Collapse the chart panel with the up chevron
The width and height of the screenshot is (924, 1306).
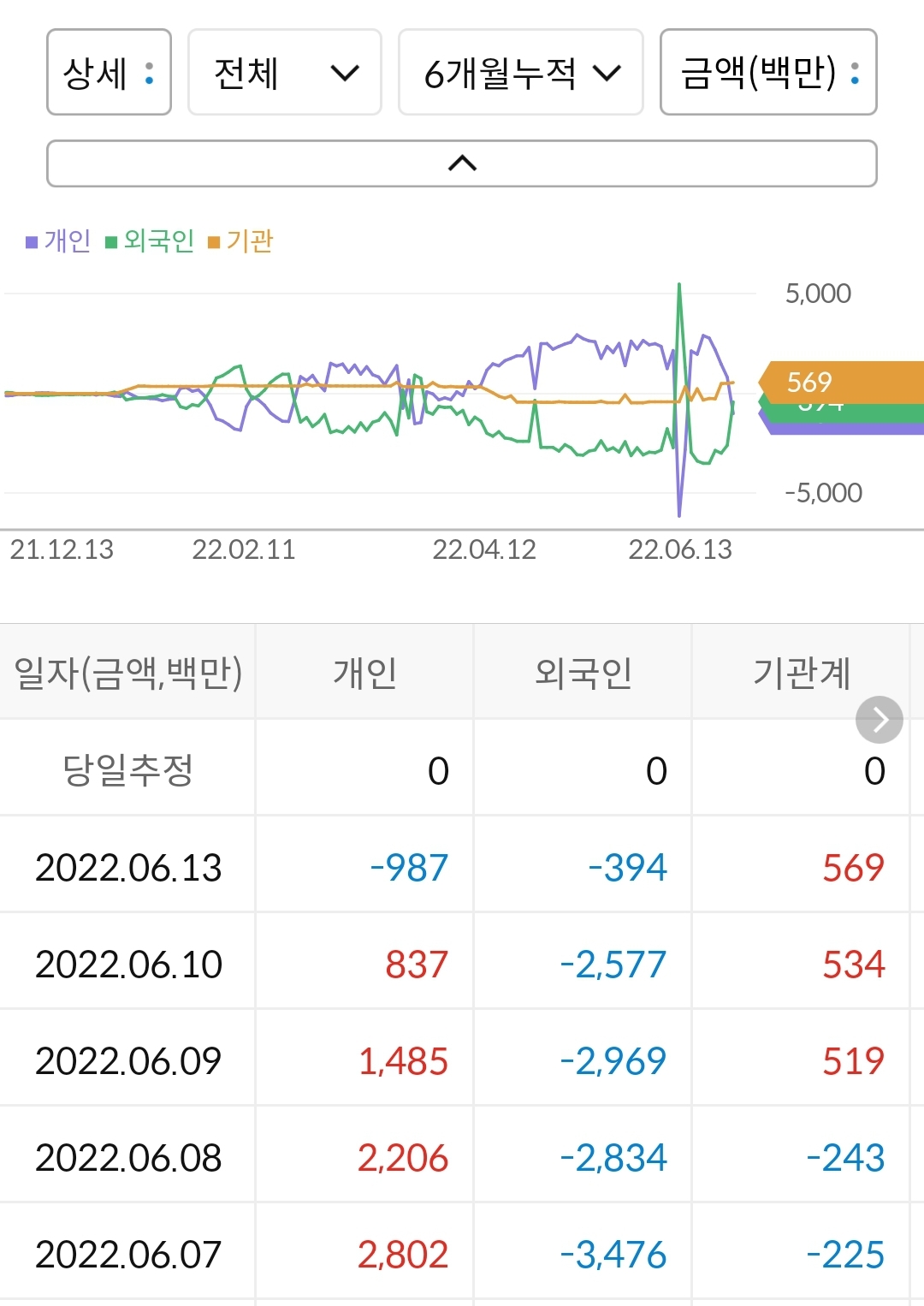(x=462, y=163)
